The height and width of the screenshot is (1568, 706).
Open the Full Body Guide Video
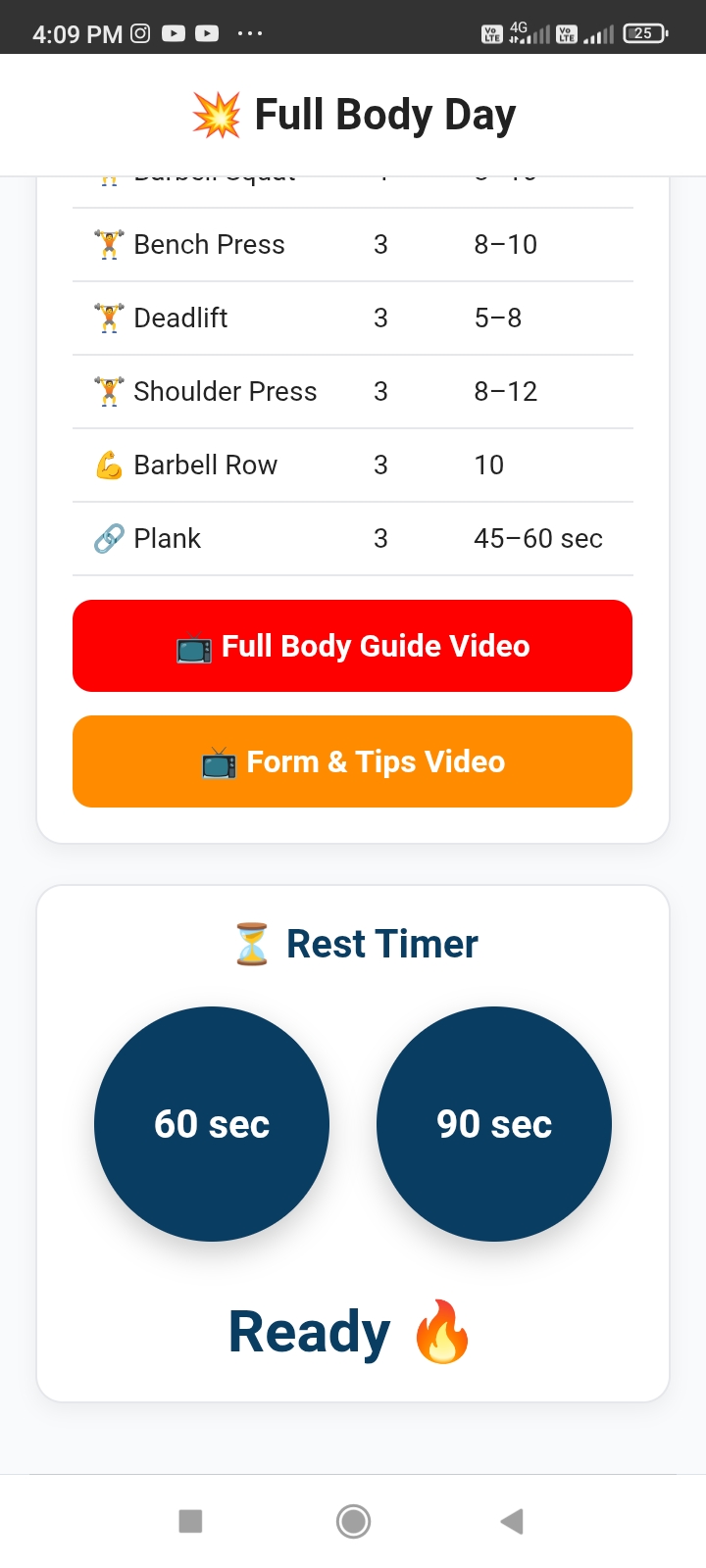353,646
